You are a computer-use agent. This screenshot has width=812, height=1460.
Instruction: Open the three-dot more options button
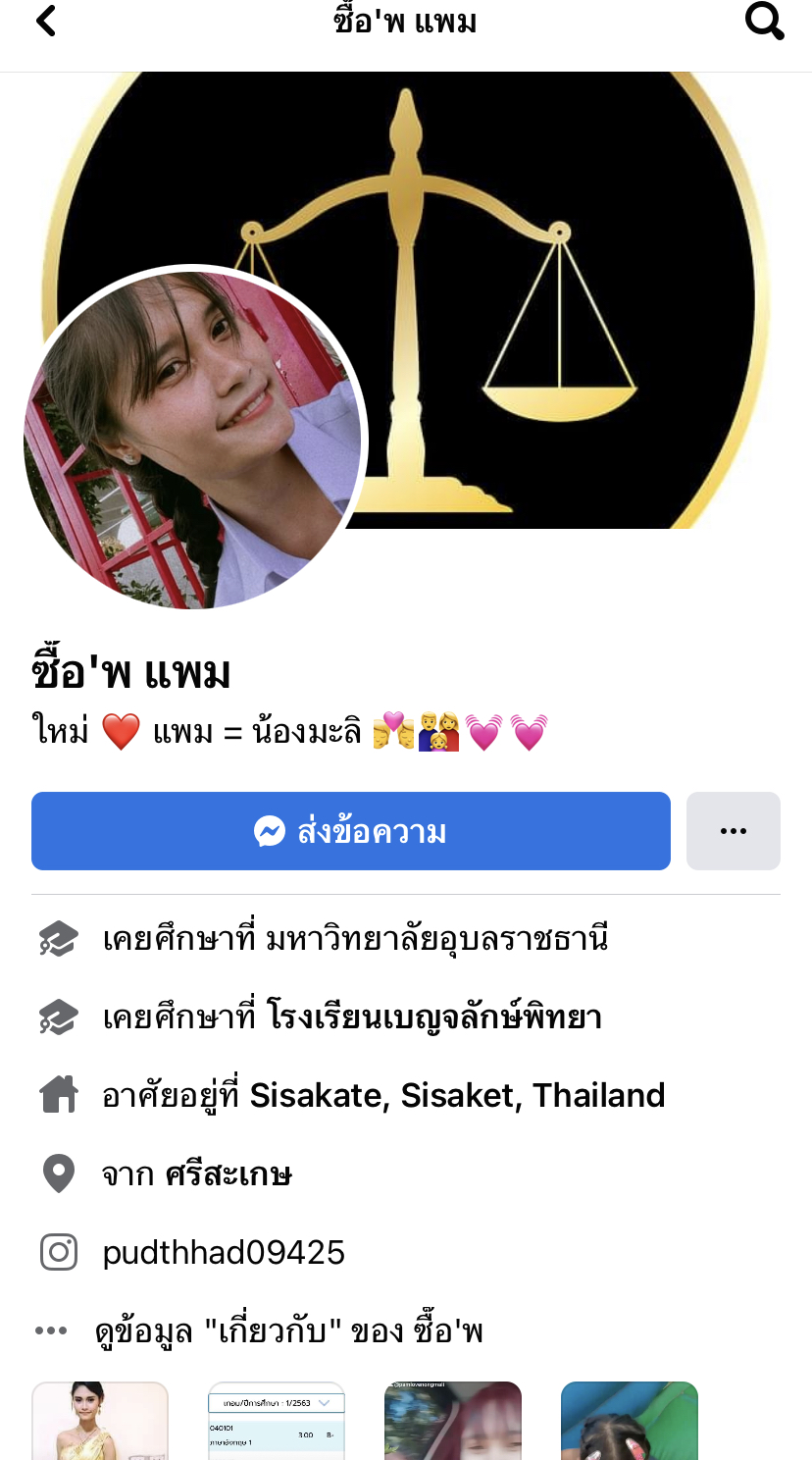[x=733, y=831]
